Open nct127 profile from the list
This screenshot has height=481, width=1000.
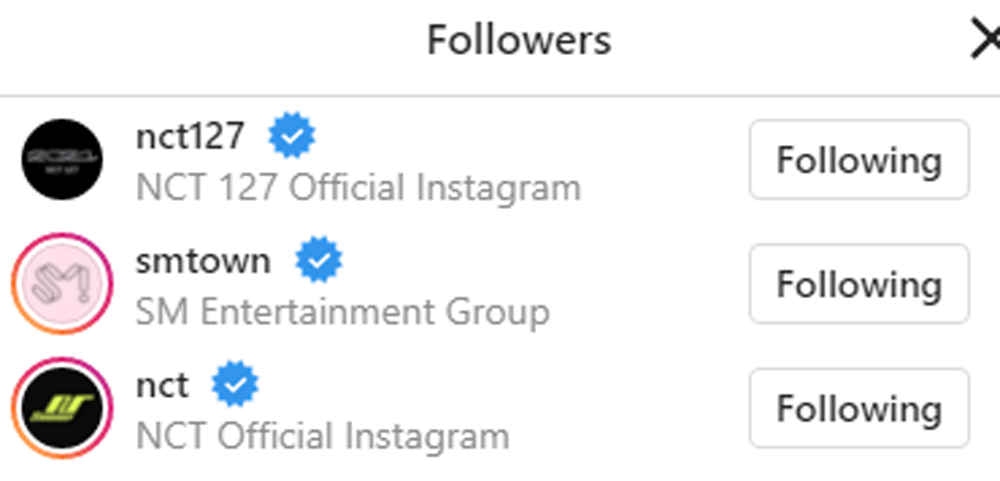tap(190, 136)
